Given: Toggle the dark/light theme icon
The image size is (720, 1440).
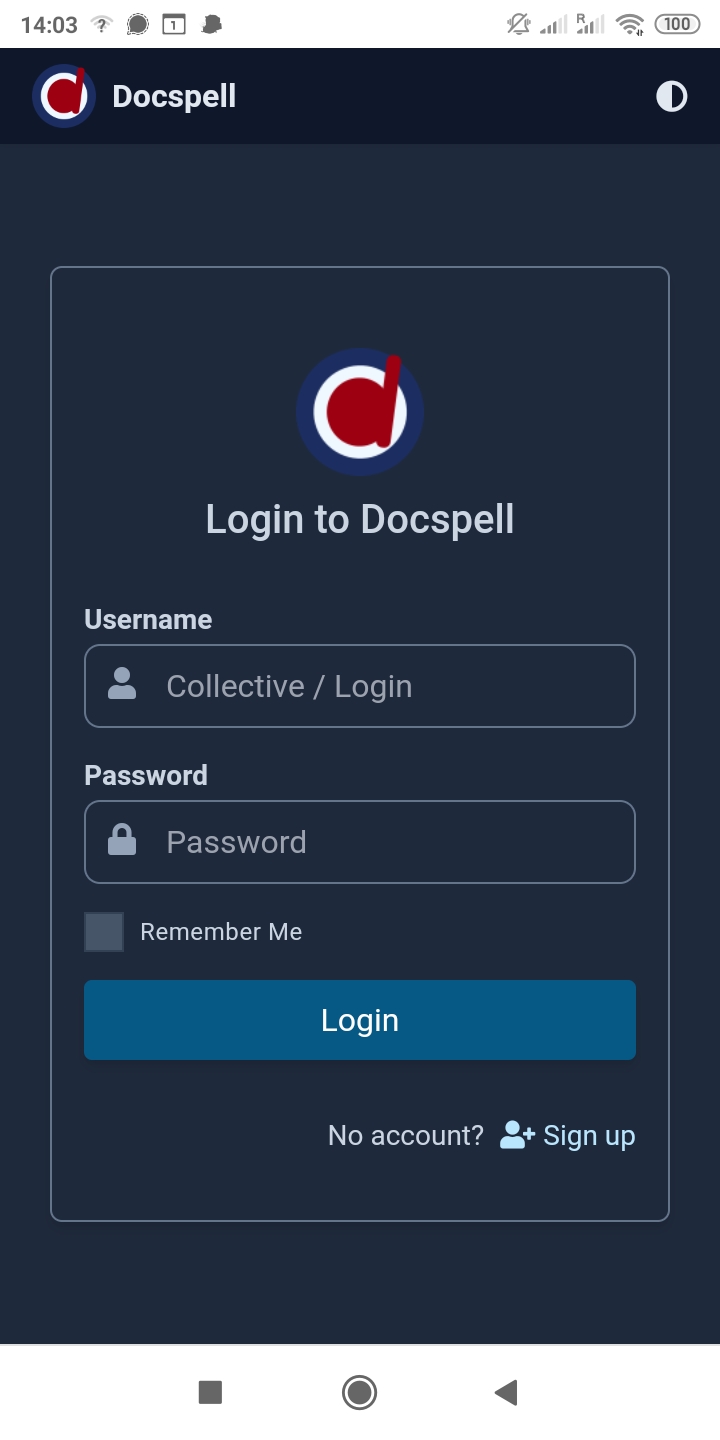Looking at the screenshot, I should point(671,96).
